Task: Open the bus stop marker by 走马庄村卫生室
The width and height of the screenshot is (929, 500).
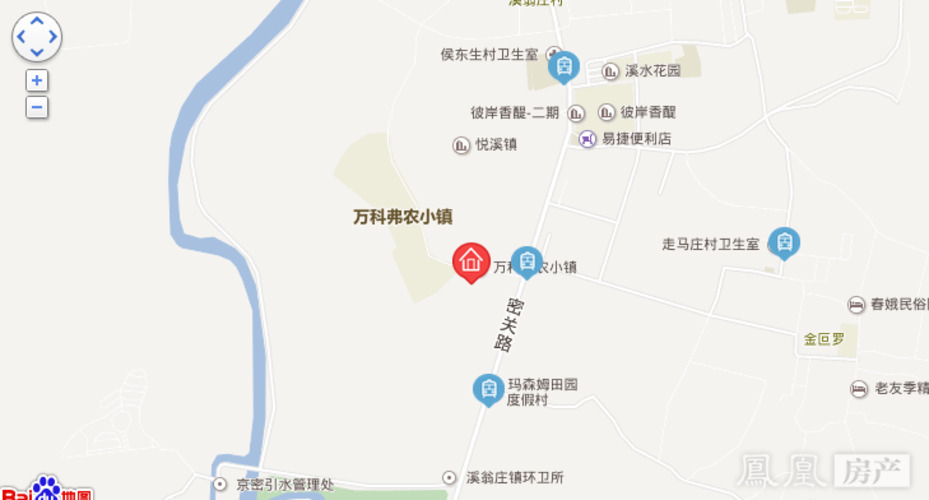Action: coord(784,242)
